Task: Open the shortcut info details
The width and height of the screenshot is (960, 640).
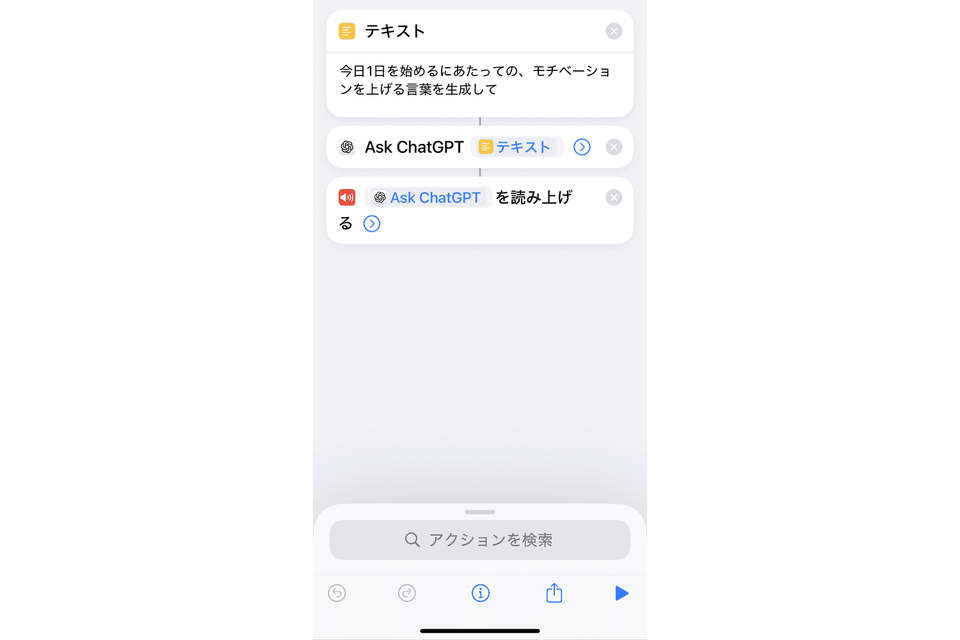Action: (480, 593)
